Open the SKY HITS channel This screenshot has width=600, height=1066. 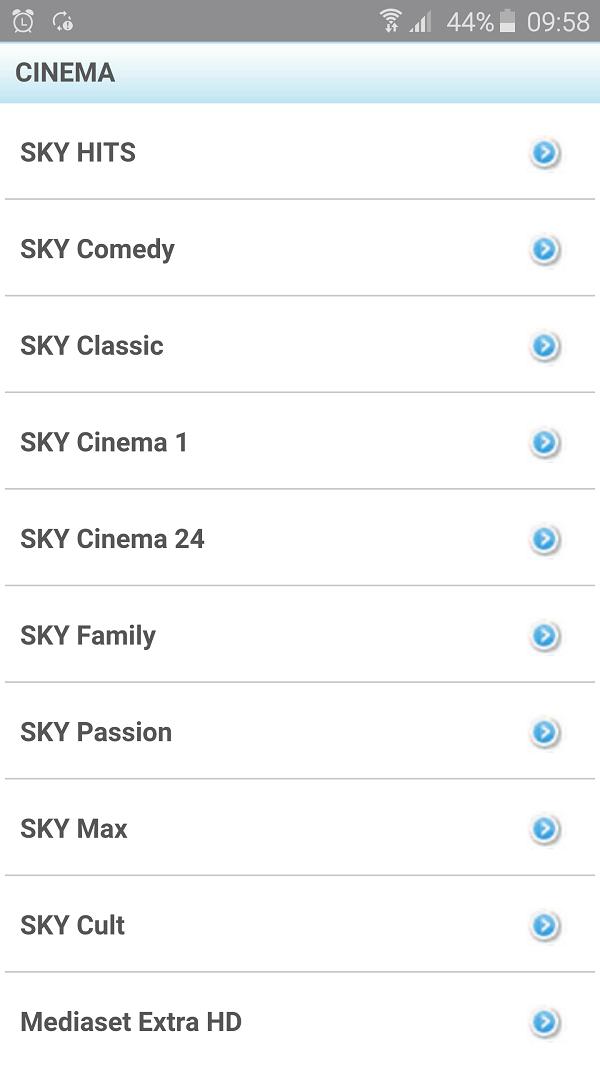click(300, 153)
